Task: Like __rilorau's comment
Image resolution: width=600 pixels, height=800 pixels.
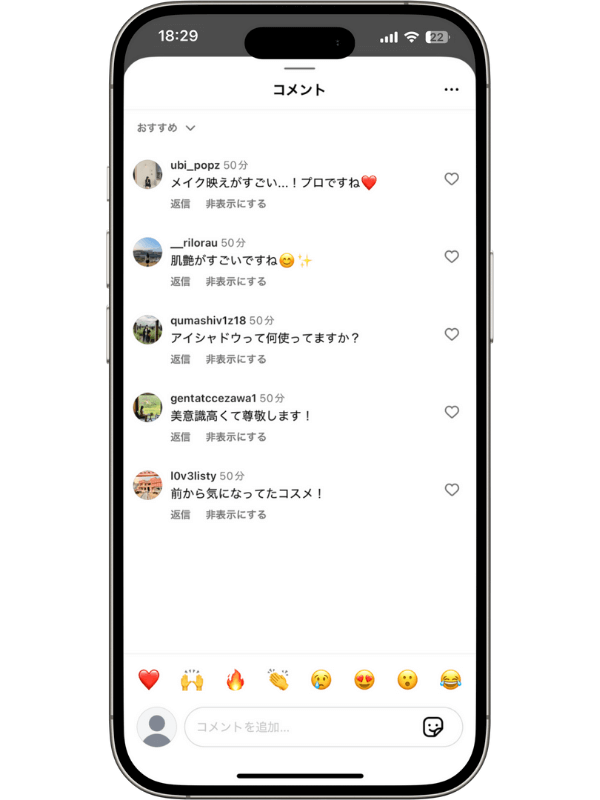Action: tap(451, 257)
